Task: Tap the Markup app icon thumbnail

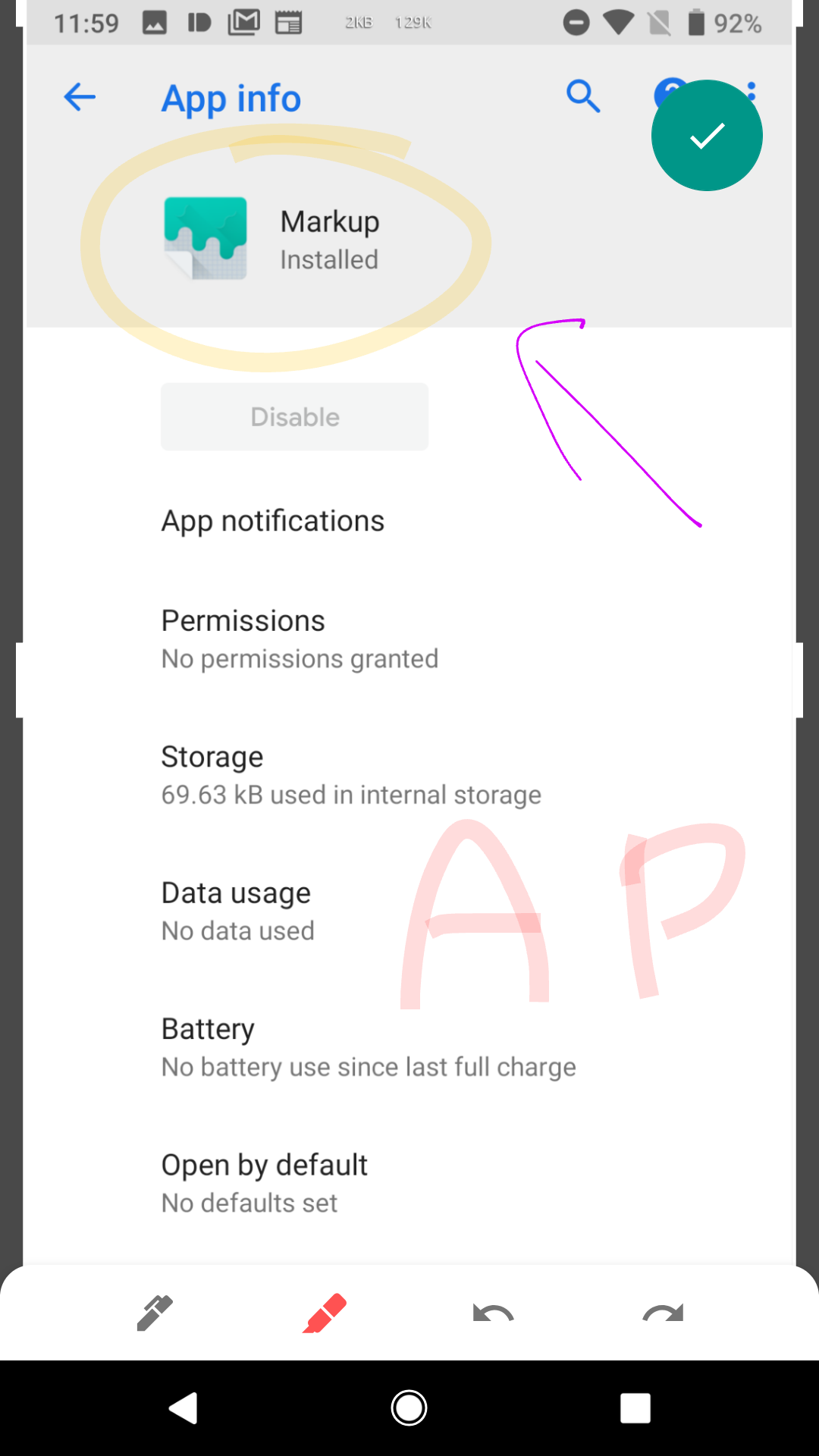Action: (206, 239)
